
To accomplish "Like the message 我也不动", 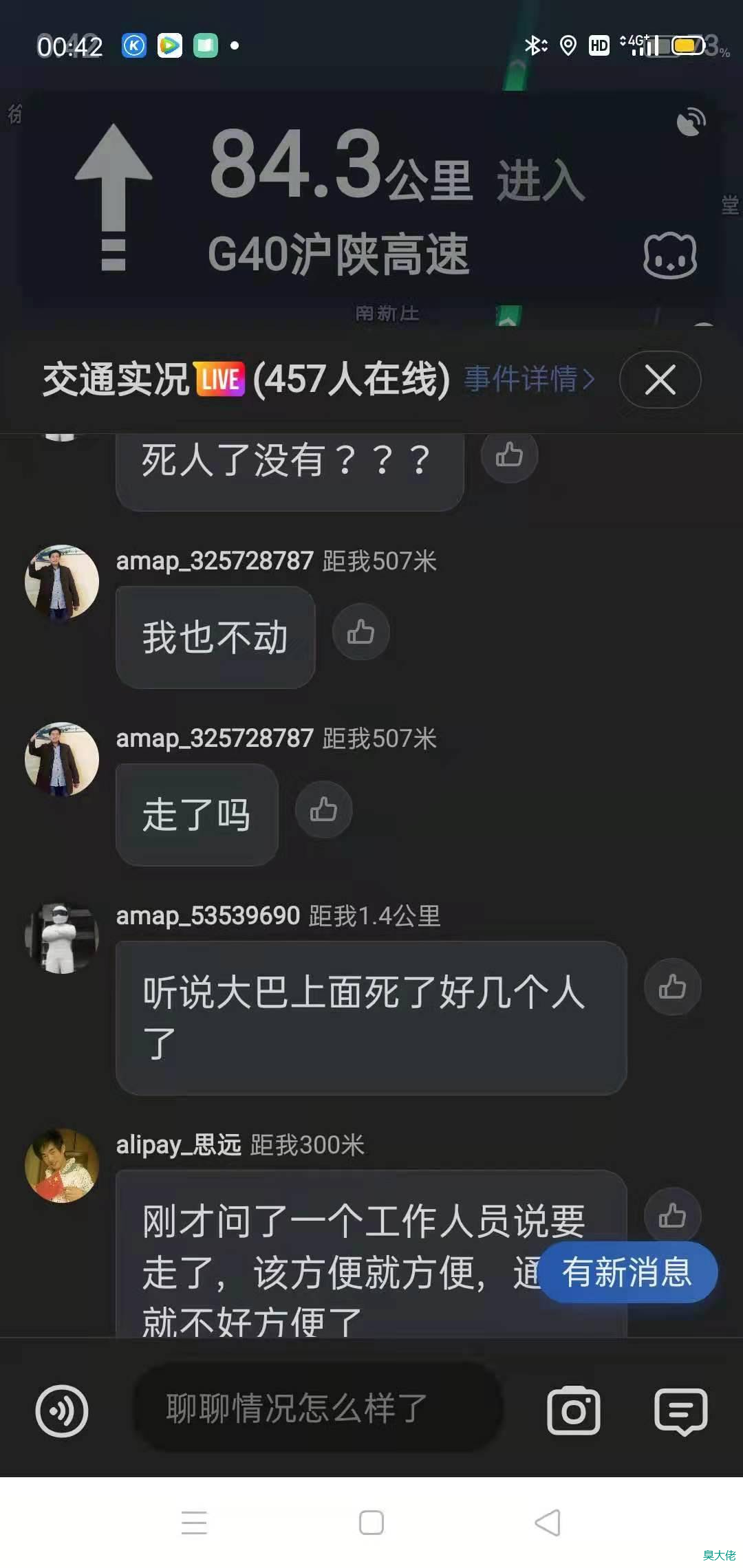I will pyautogui.click(x=360, y=632).
